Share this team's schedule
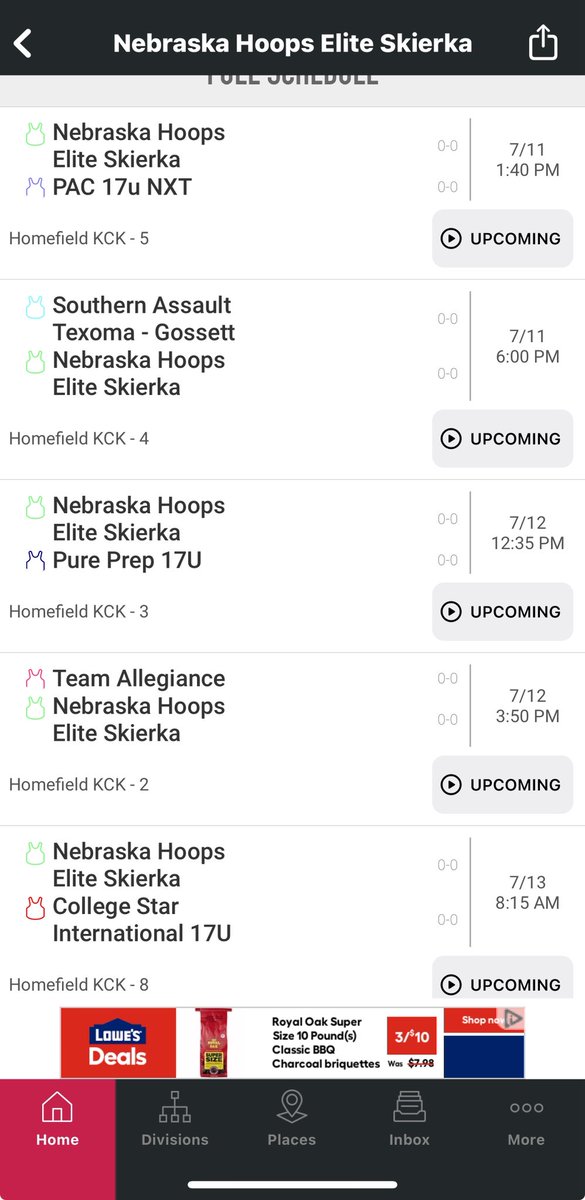This screenshot has width=585, height=1200. point(543,43)
